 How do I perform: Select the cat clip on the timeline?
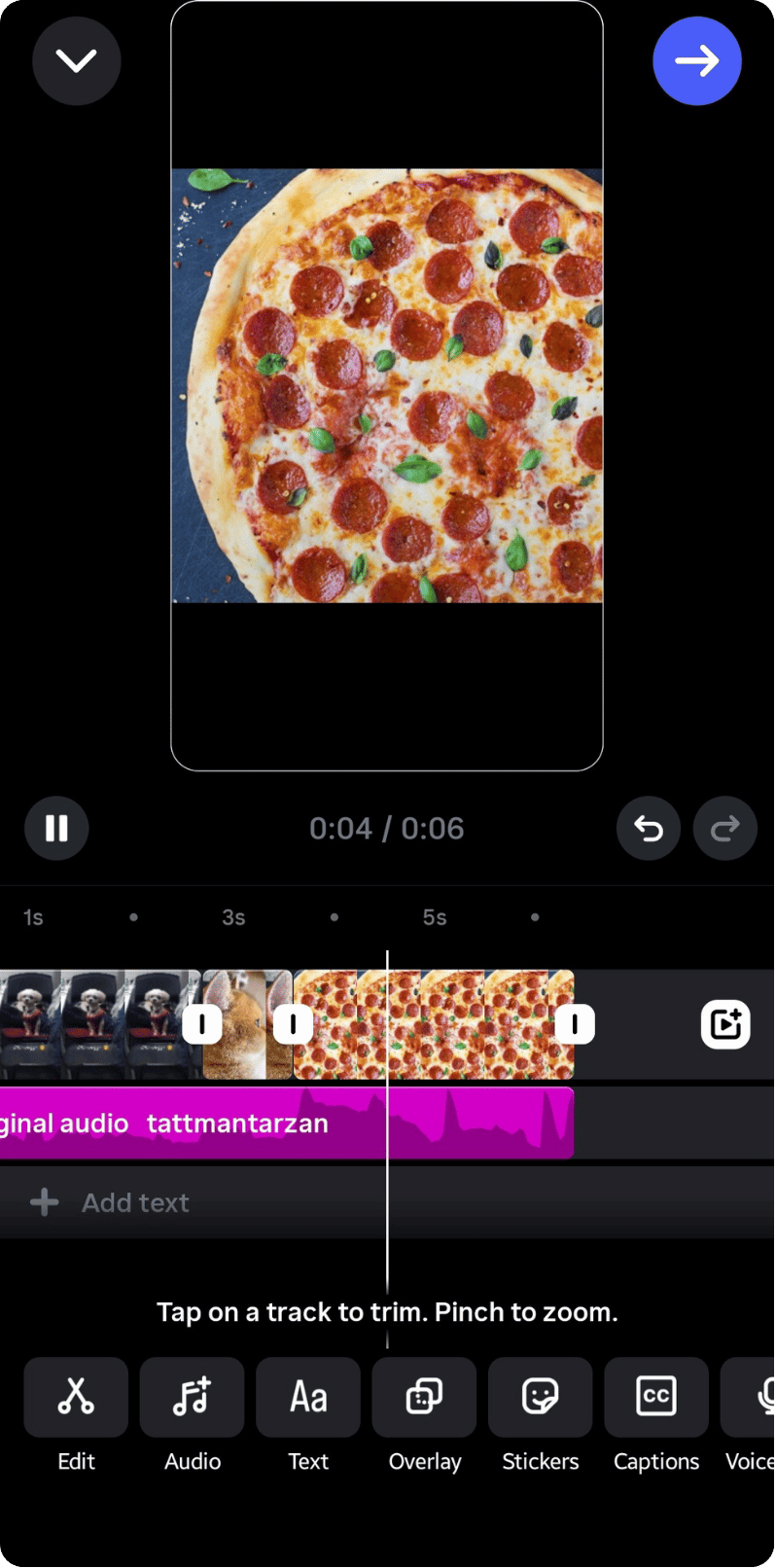[x=247, y=1023]
